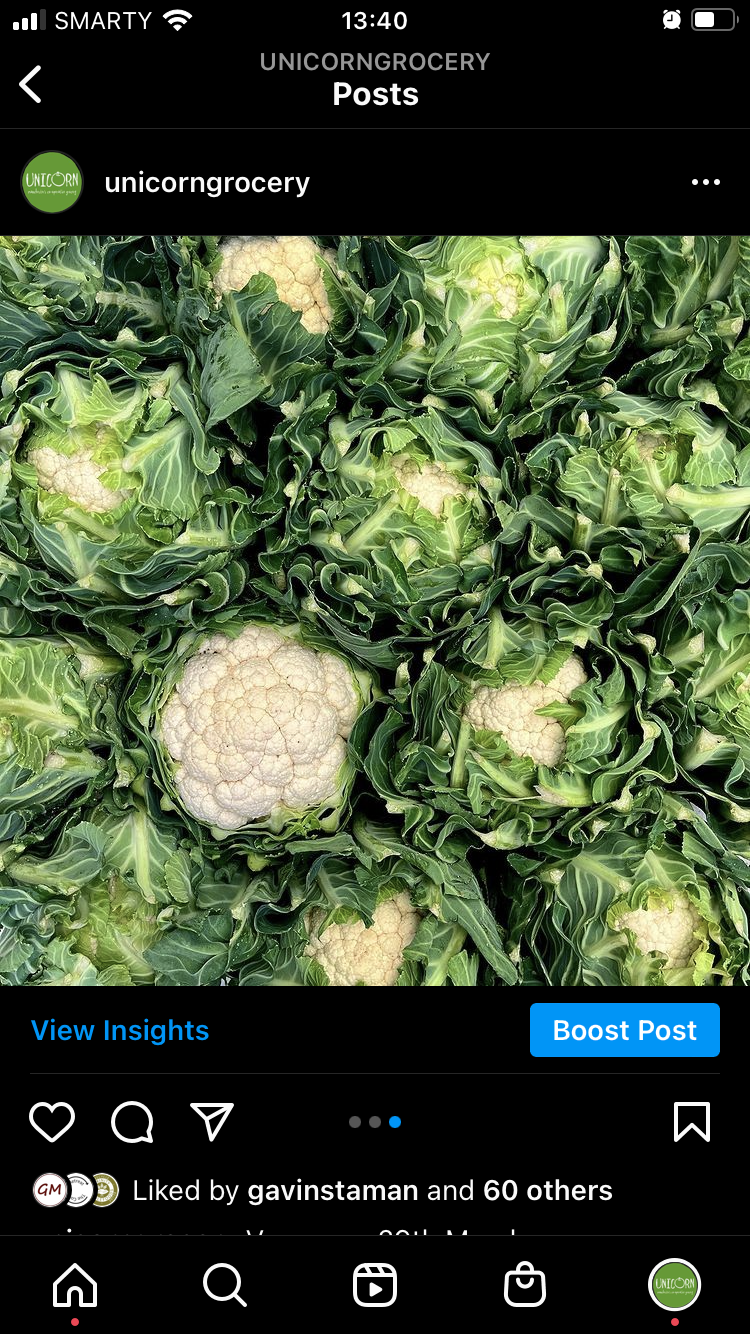Tap the Boost Post button
Viewport: 750px width, 1334px height.
pos(624,1030)
